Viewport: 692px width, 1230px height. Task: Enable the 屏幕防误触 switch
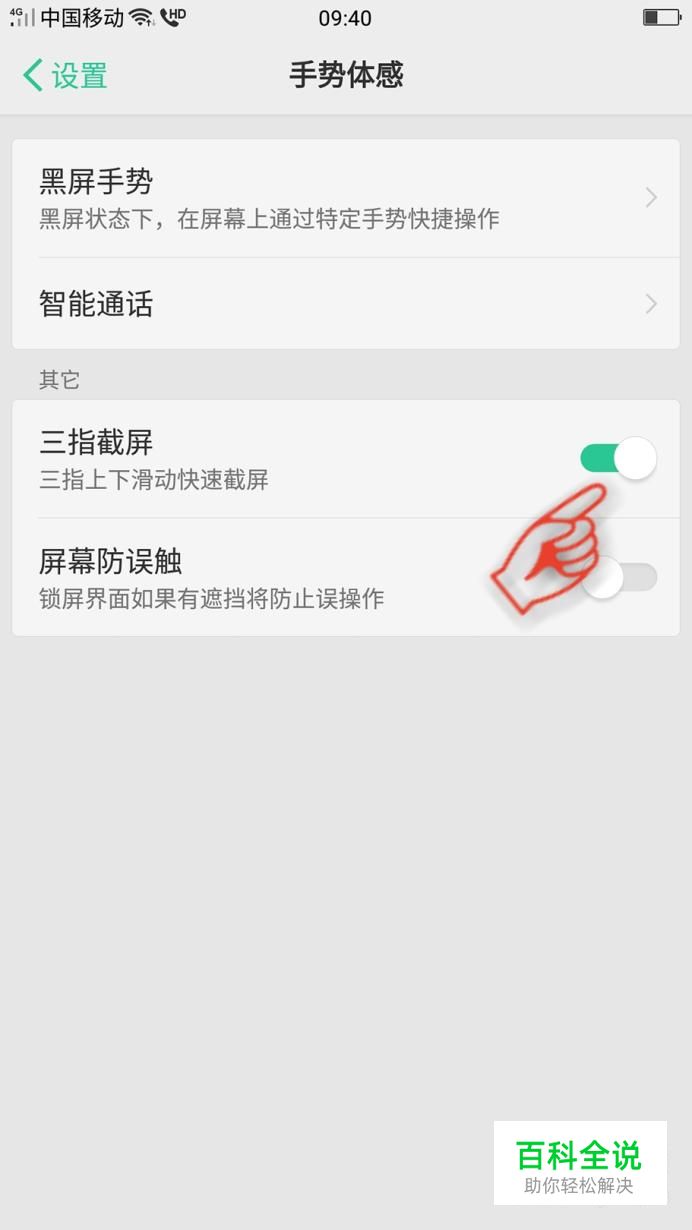[619, 577]
